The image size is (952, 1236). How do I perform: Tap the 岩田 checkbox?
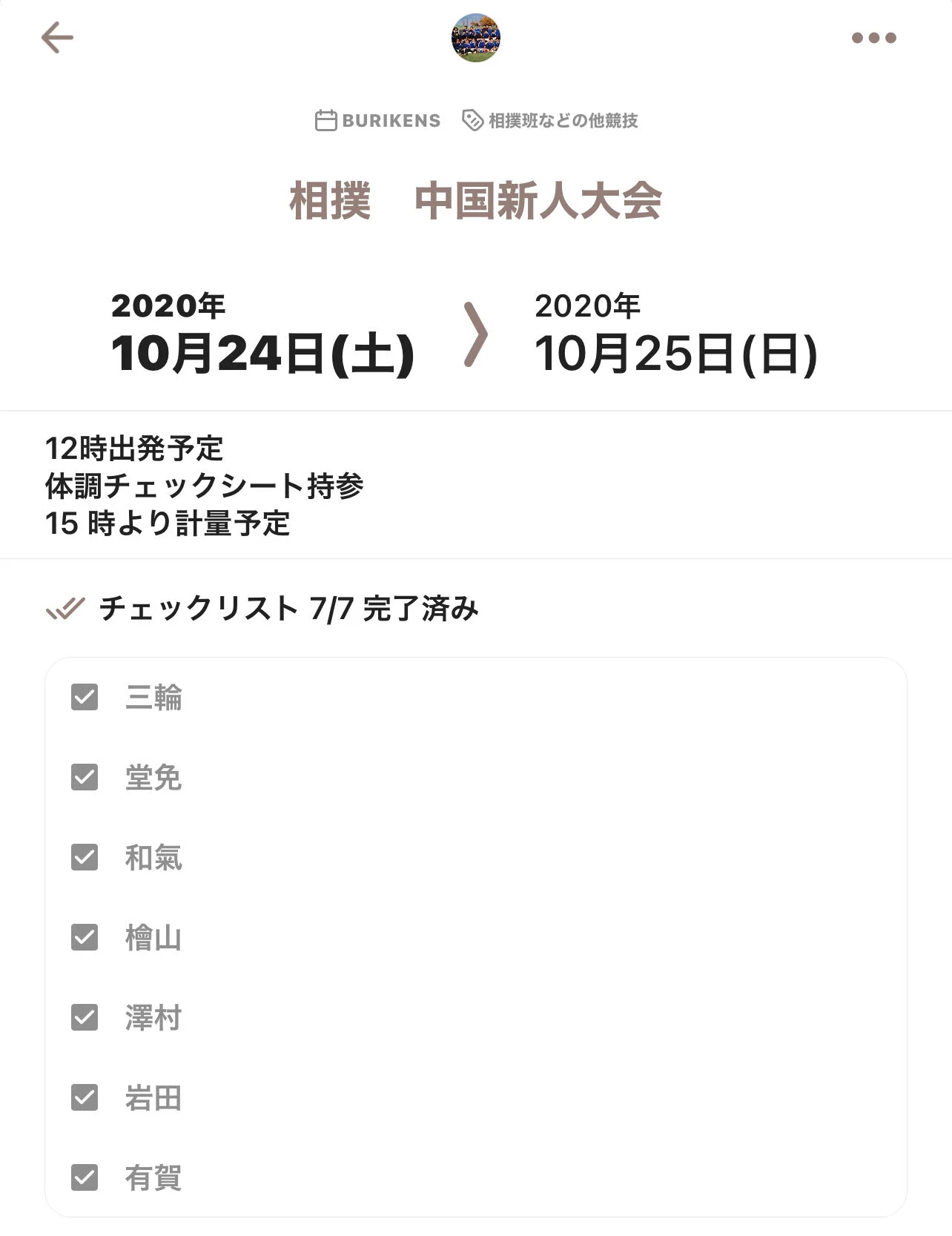85,1097
